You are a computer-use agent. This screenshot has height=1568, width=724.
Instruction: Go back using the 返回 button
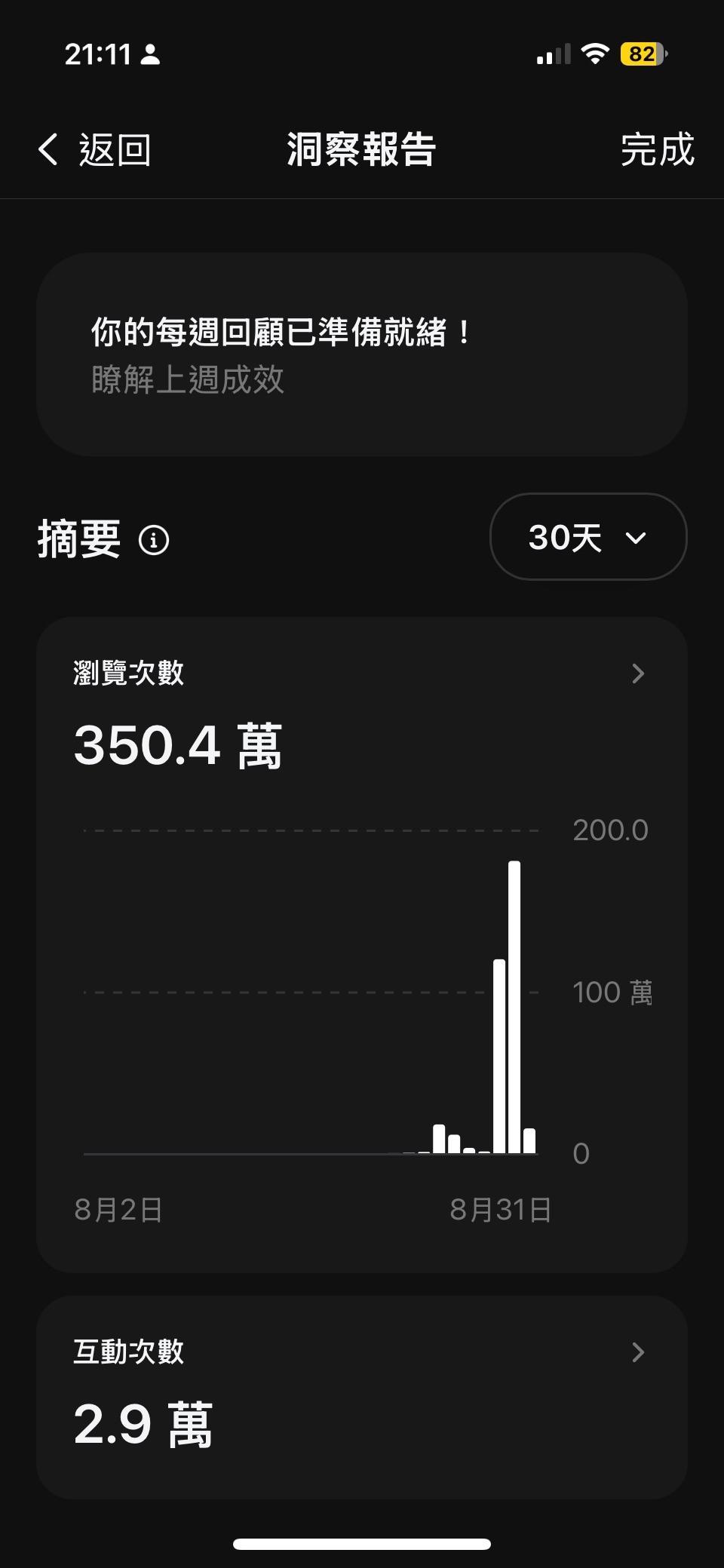coord(95,149)
